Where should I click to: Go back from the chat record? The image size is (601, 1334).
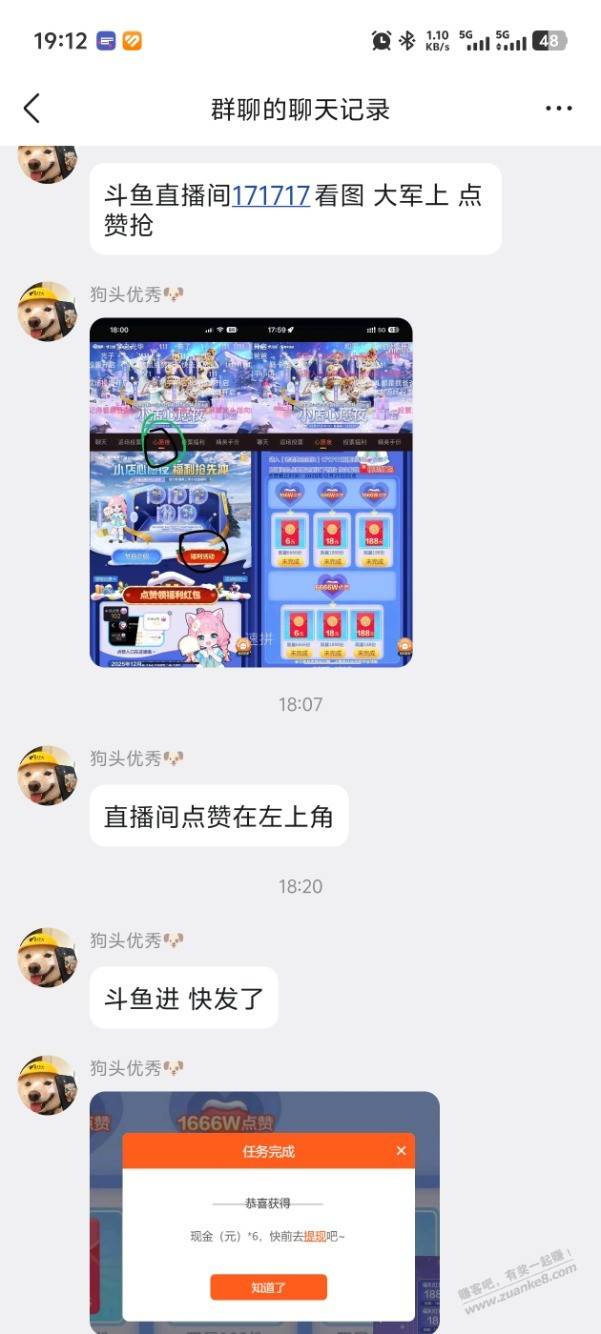coord(32,108)
